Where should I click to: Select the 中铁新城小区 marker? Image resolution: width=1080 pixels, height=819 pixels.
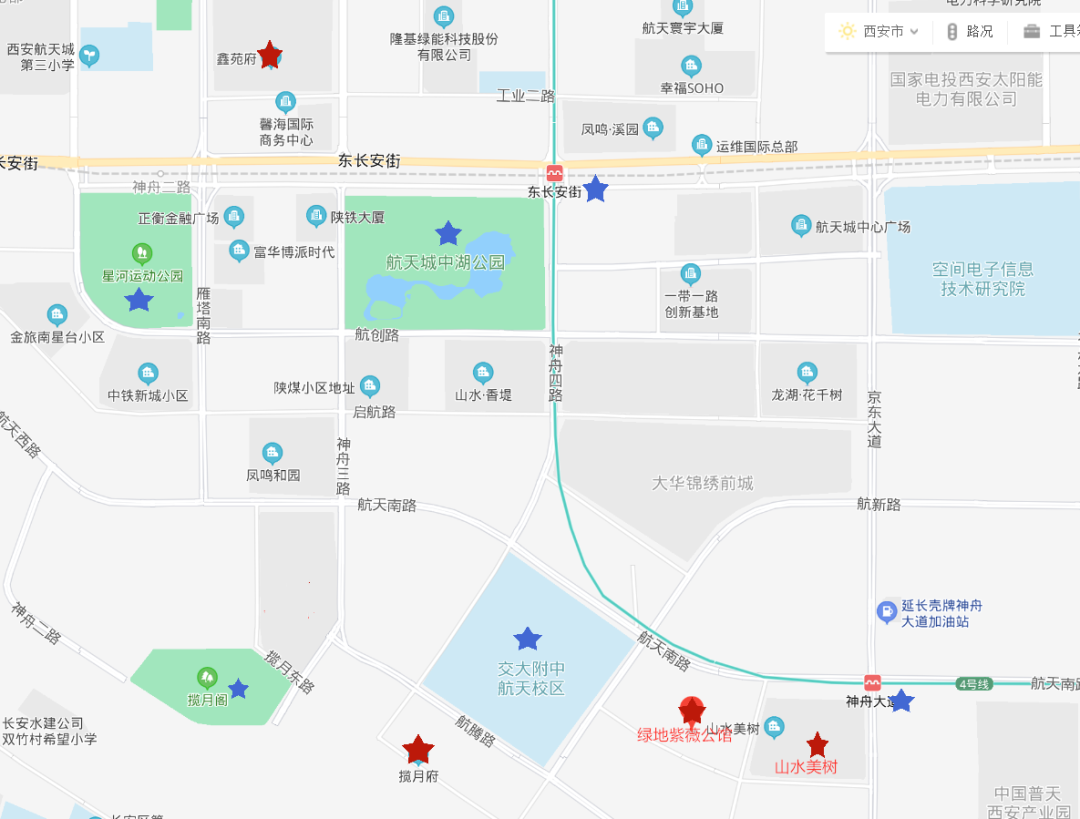pyautogui.click(x=148, y=374)
